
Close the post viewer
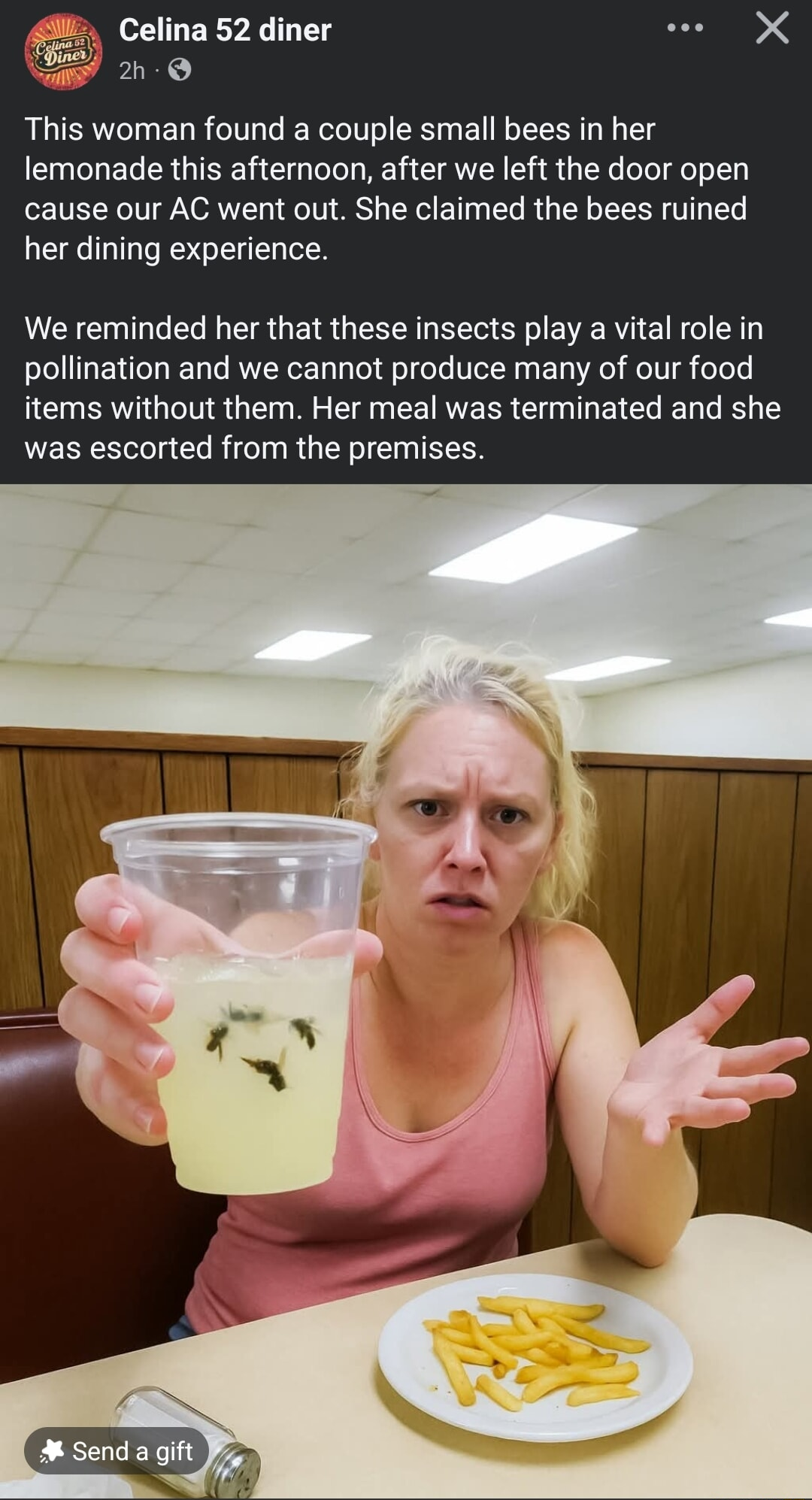772,29
